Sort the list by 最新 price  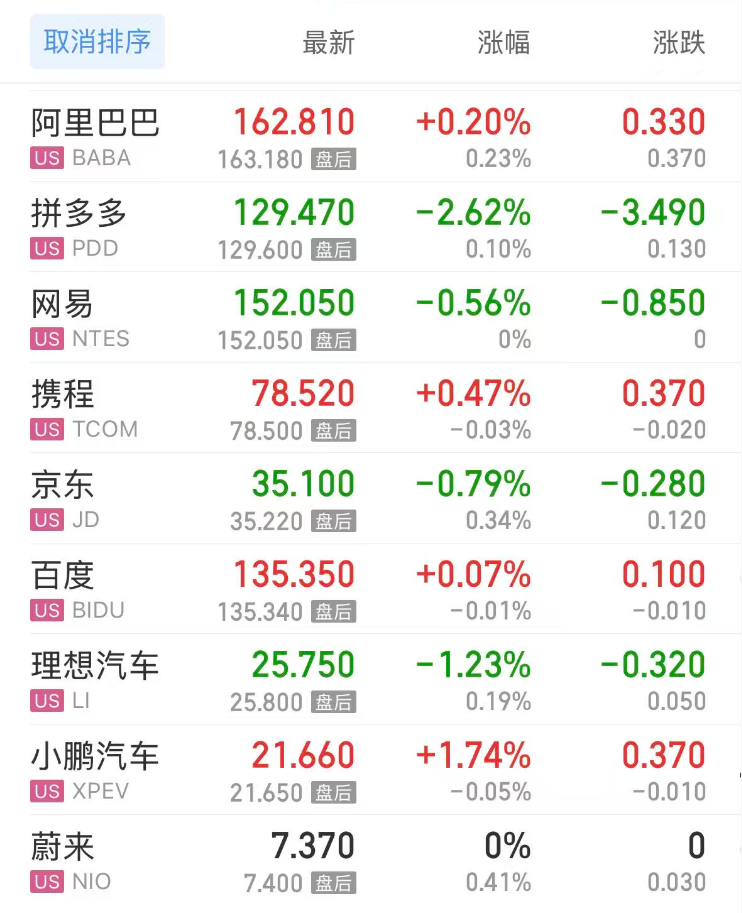point(328,43)
